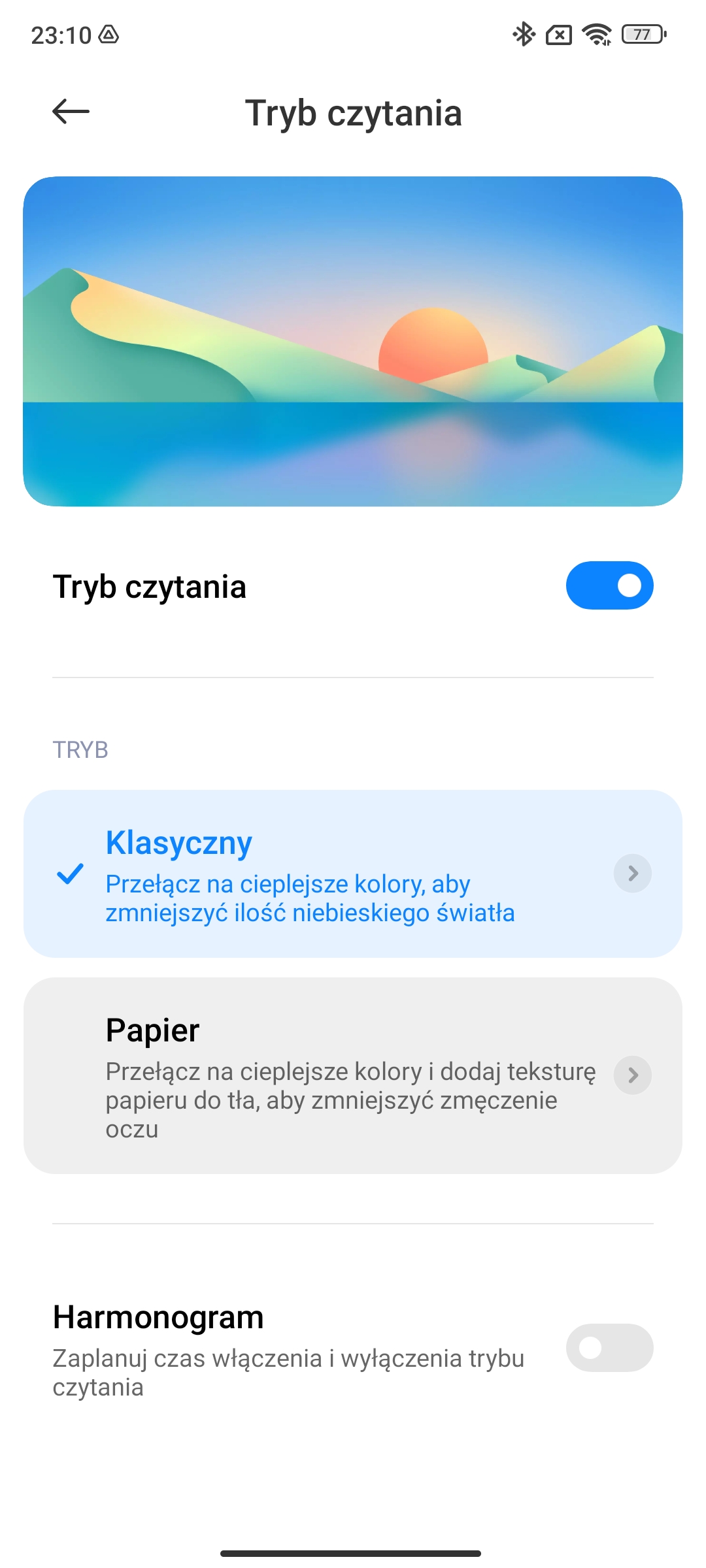Go back using the top arrow
Viewport: 706px width, 1568px height.
click(x=71, y=112)
